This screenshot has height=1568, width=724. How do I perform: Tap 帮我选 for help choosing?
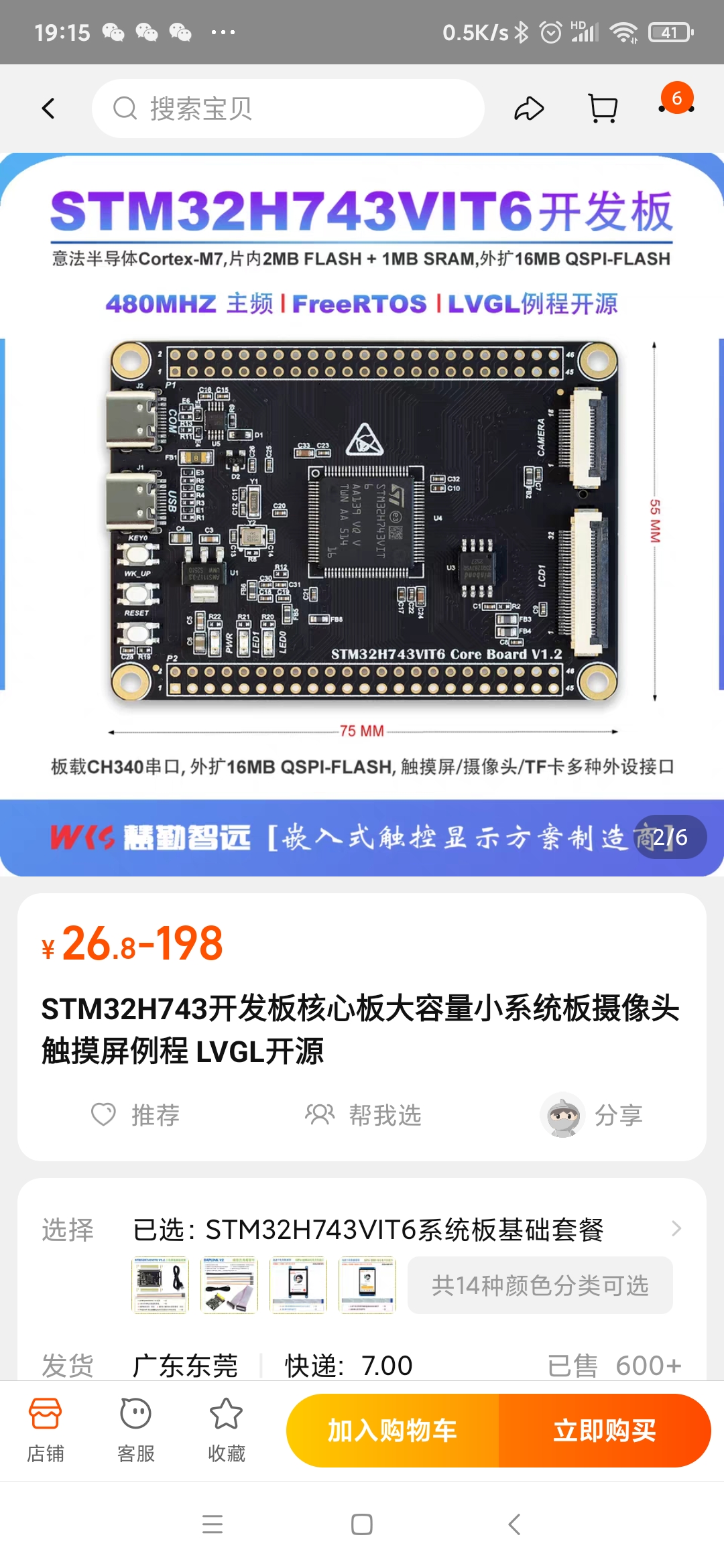tap(363, 1115)
